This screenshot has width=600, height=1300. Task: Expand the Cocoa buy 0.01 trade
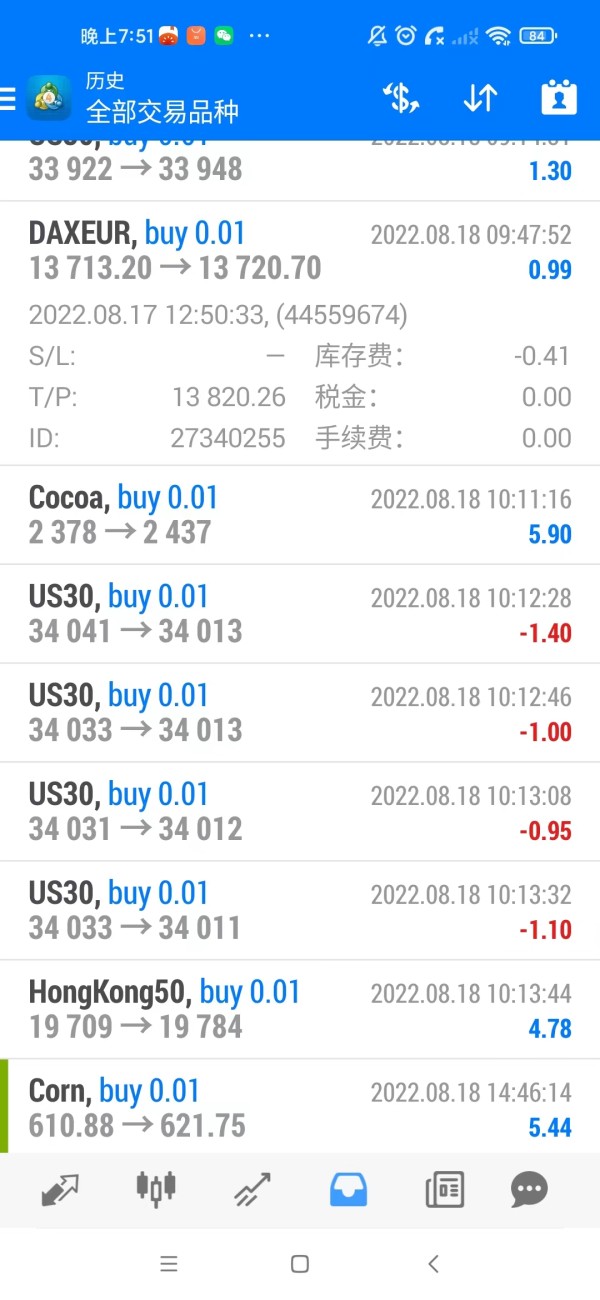pyautogui.click(x=300, y=515)
